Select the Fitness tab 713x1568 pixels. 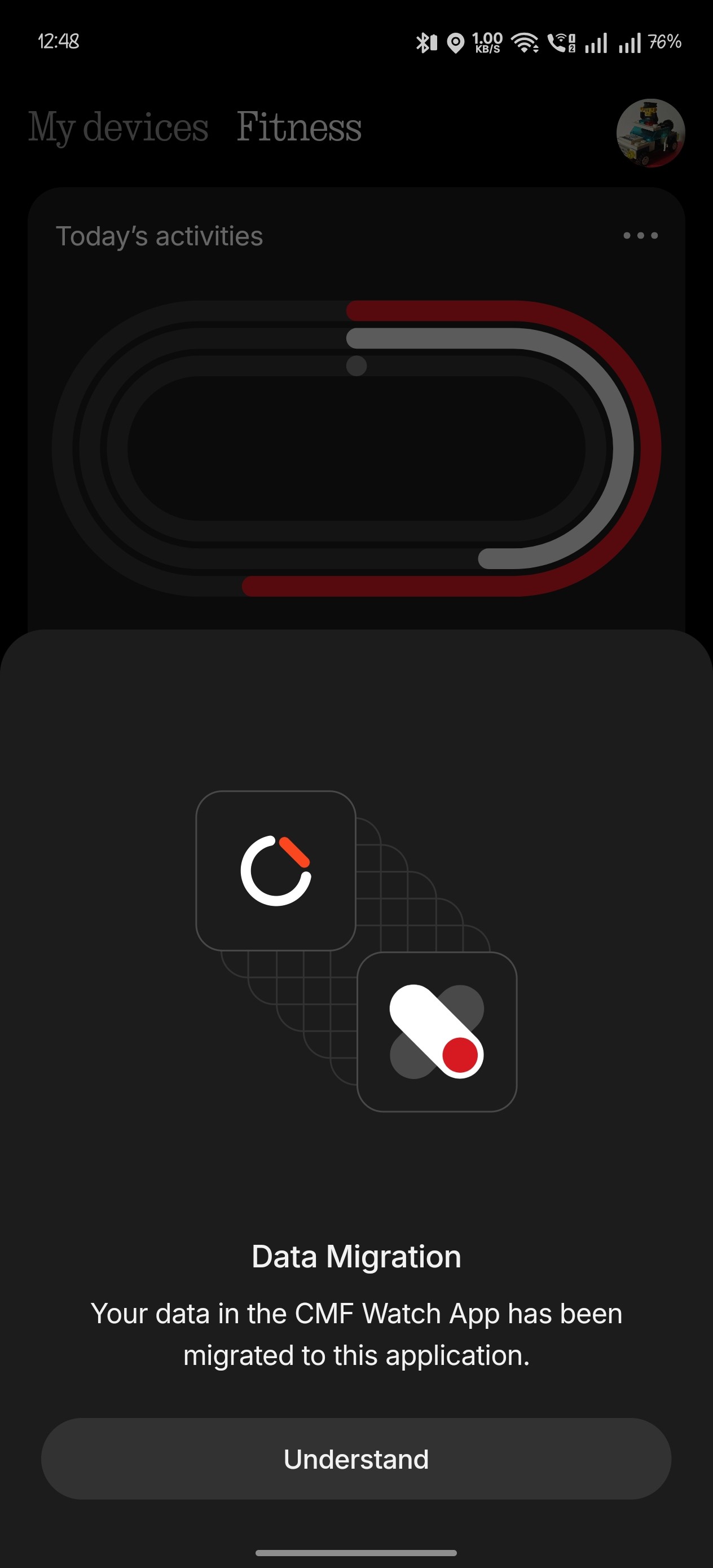(x=299, y=127)
